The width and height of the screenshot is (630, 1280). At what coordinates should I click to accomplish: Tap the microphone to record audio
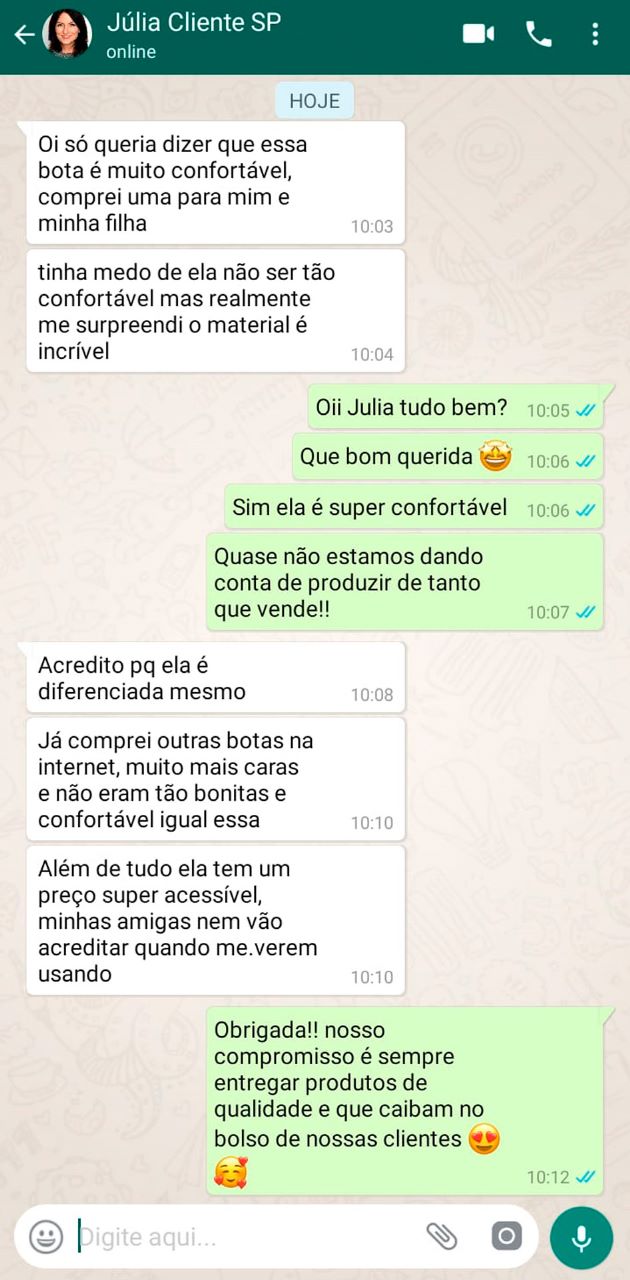(x=581, y=1237)
